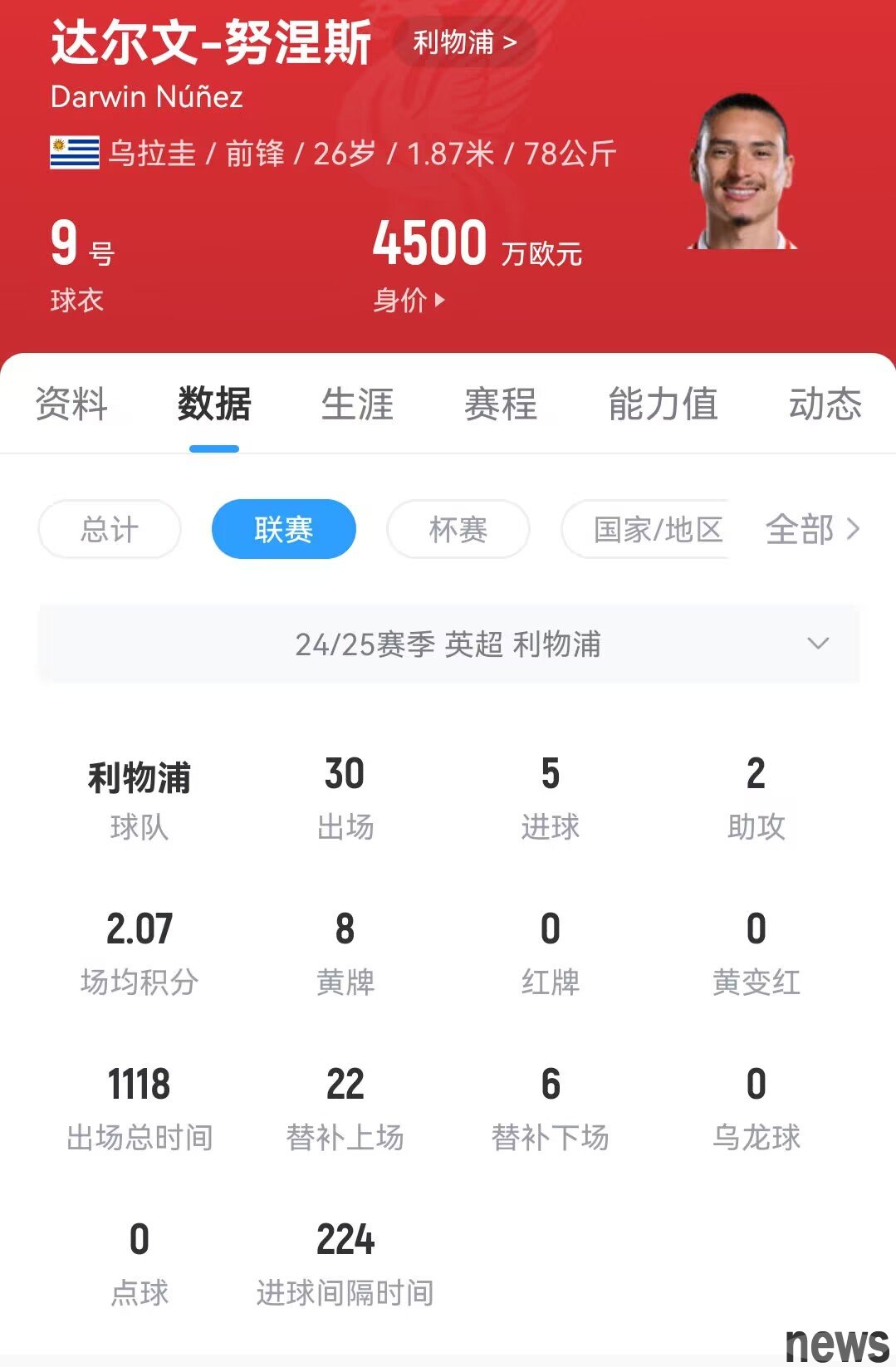The height and width of the screenshot is (1367, 896).
Task: Switch to the 生涯 tab
Action: [357, 404]
